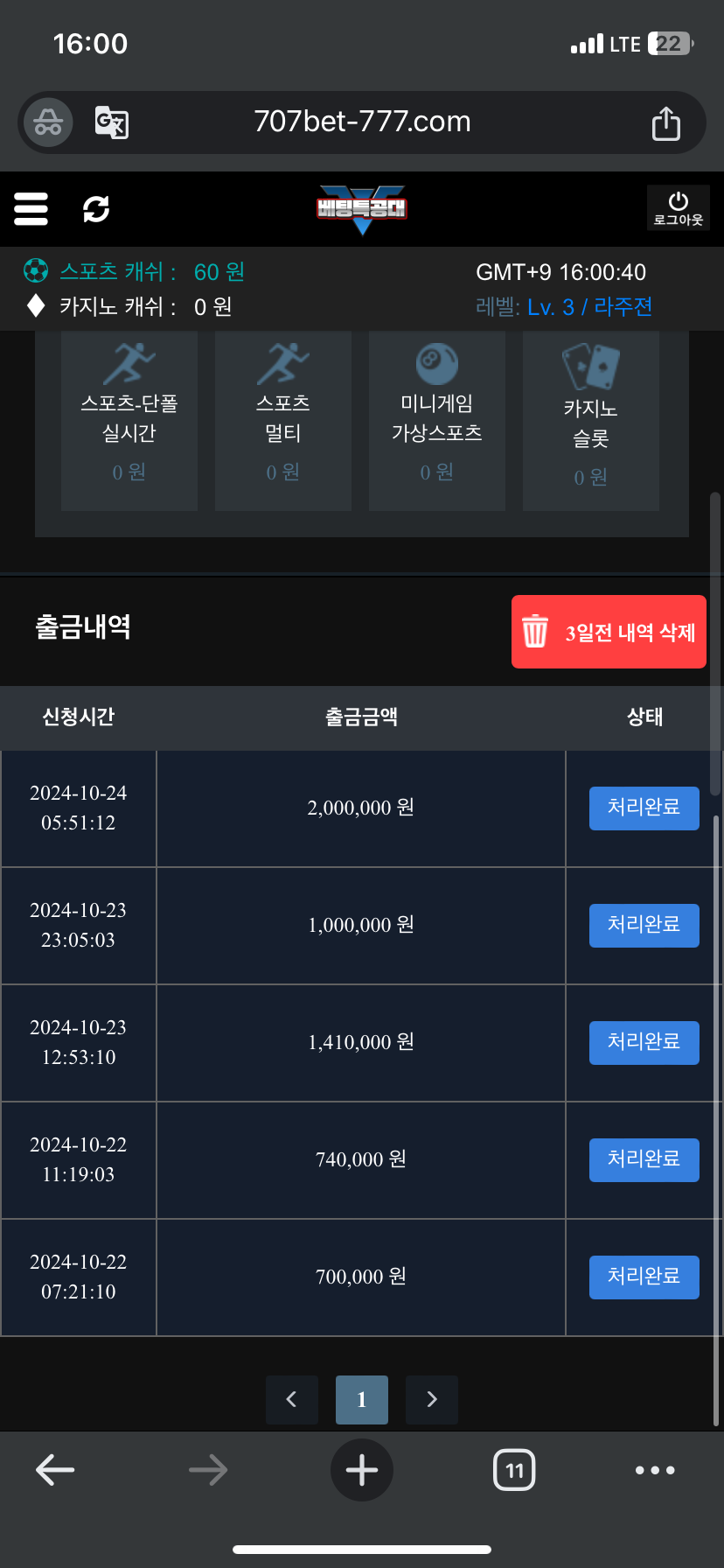Open the hamburger side menu
The image size is (724, 1568).
[x=31, y=209]
